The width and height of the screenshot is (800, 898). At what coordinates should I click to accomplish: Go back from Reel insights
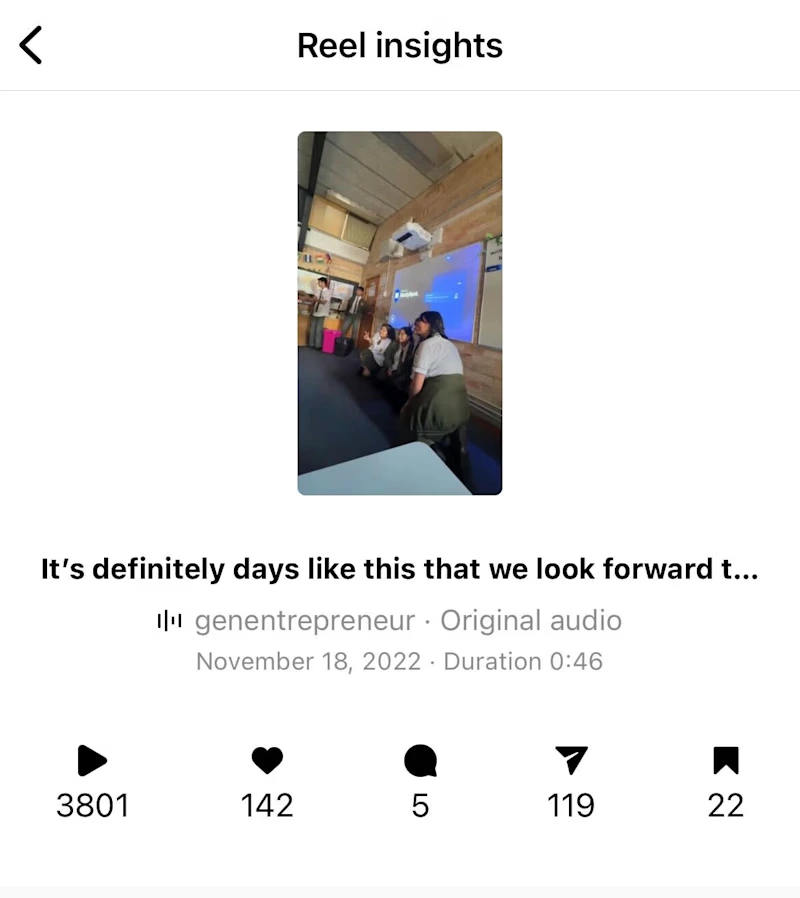click(x=32, y=46)
